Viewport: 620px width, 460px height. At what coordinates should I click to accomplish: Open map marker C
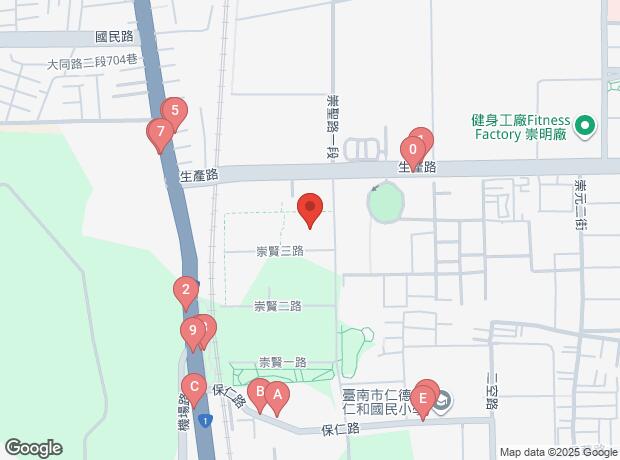pos(193,386)
